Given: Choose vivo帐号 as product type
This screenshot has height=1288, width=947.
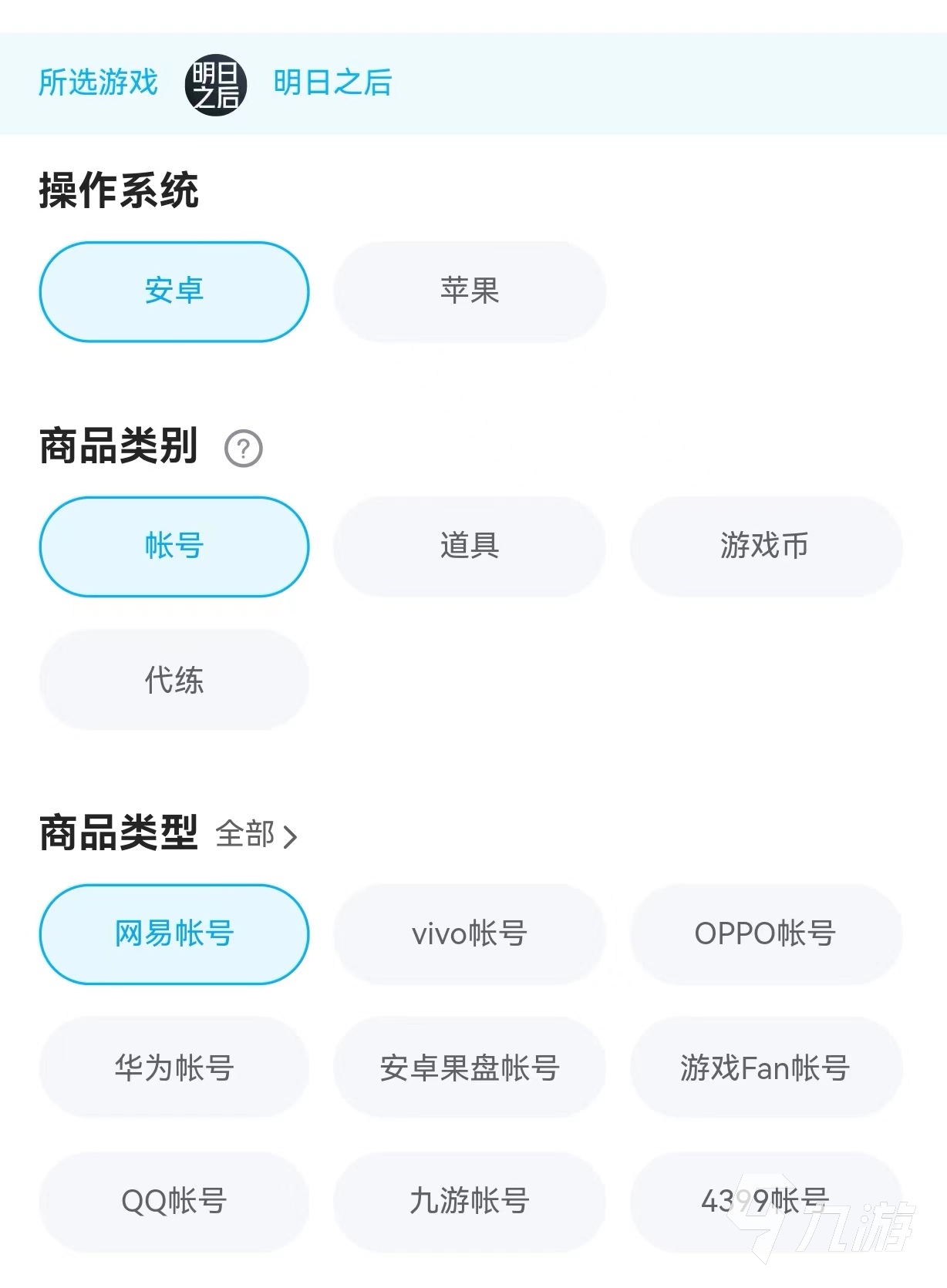Looking at the screenshot, I should (470, 934).
